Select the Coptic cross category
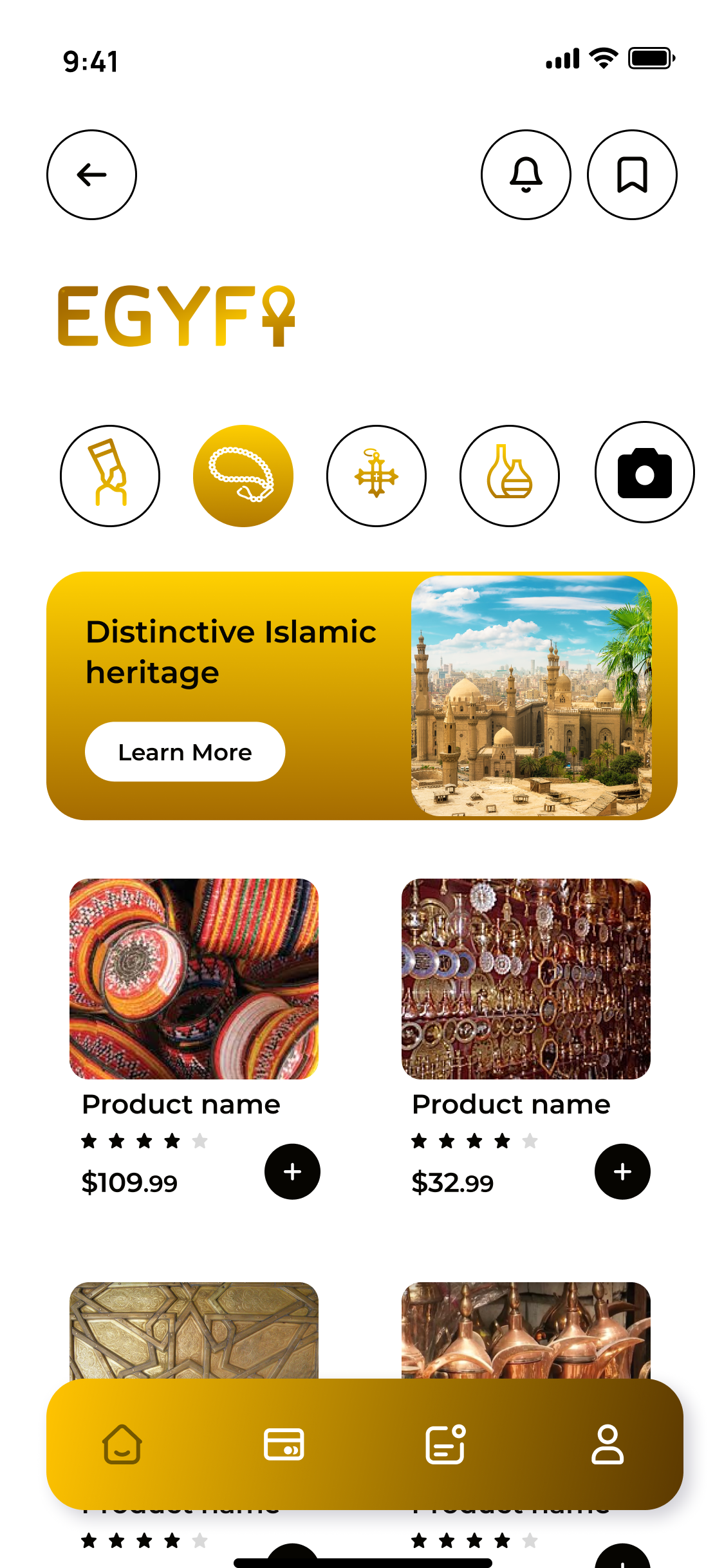Viewport: 724px width, 1568px height. point(376,476)
